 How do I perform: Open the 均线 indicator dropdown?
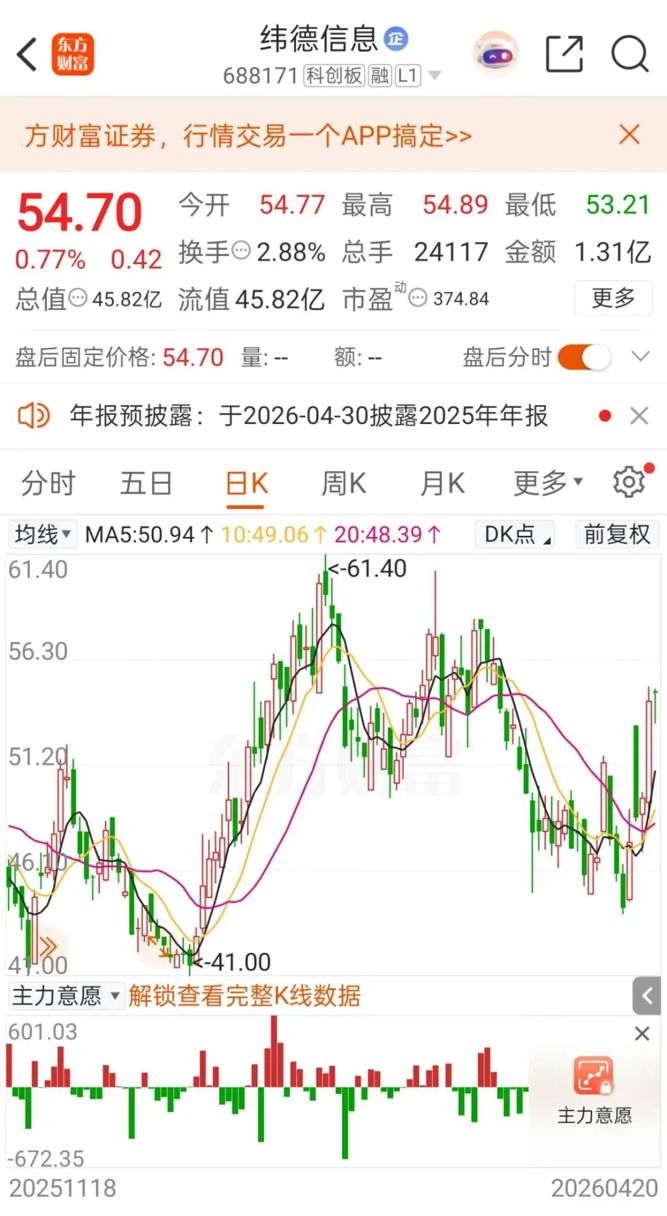(43, 535)
